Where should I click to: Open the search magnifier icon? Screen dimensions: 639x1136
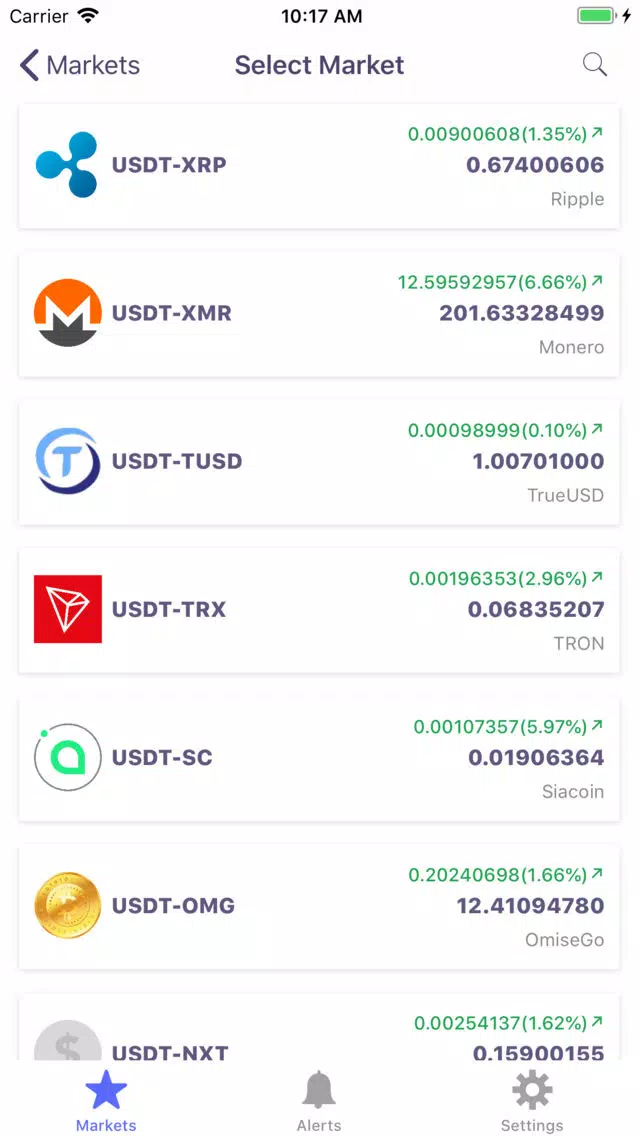(x=595, y=64)
